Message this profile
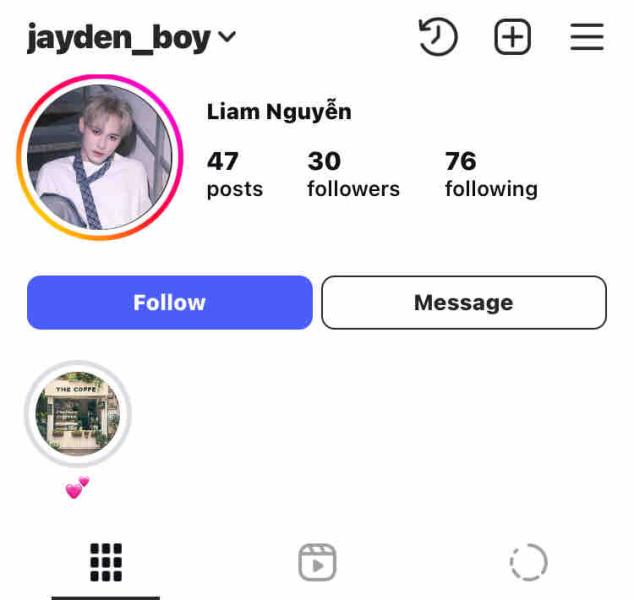This screenshot has height=600, width=634. 463,302
